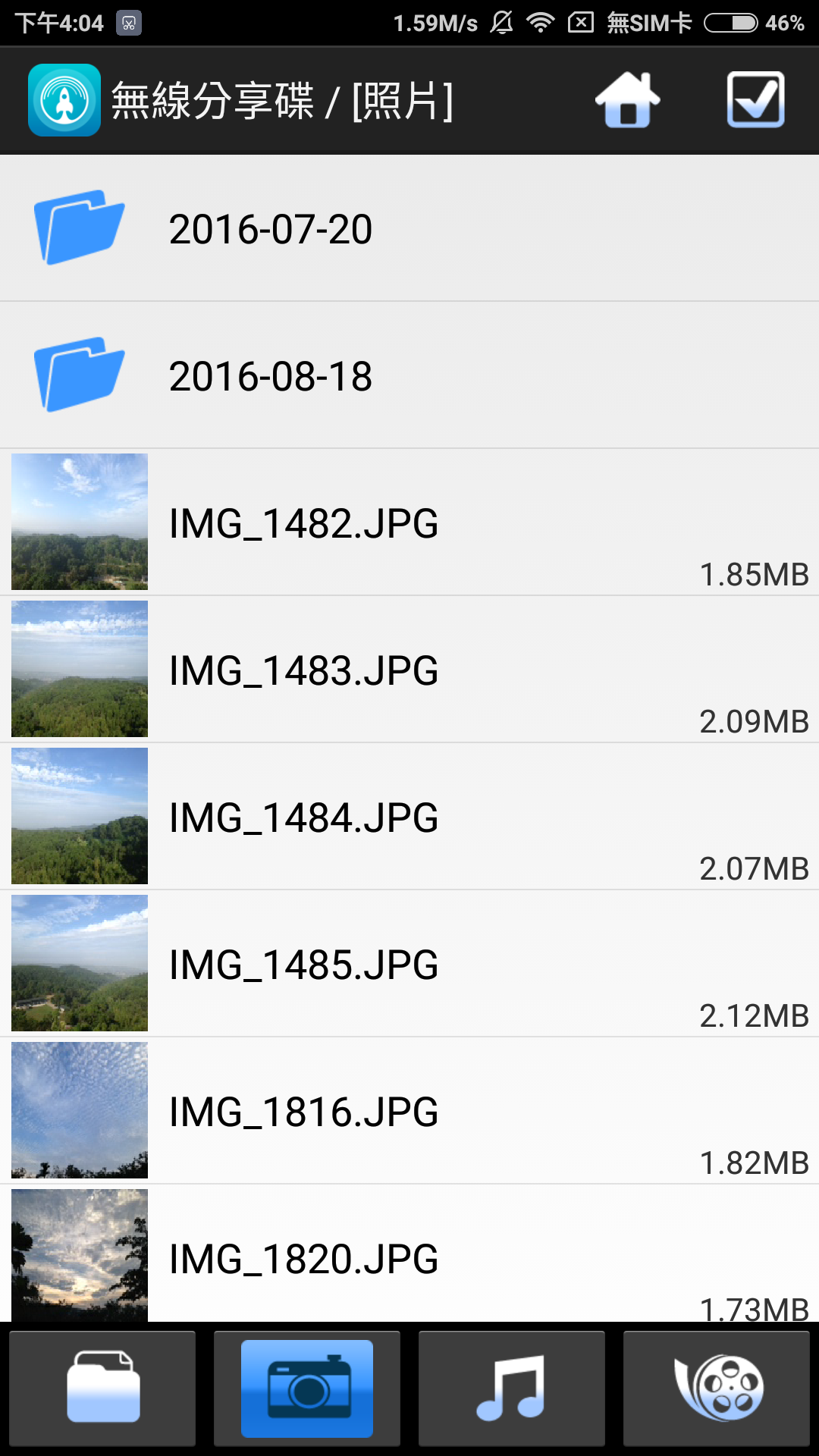Open IMG_1485.JPG file
The width and height of the screenshot is (819, 1456).
point(409,964)
